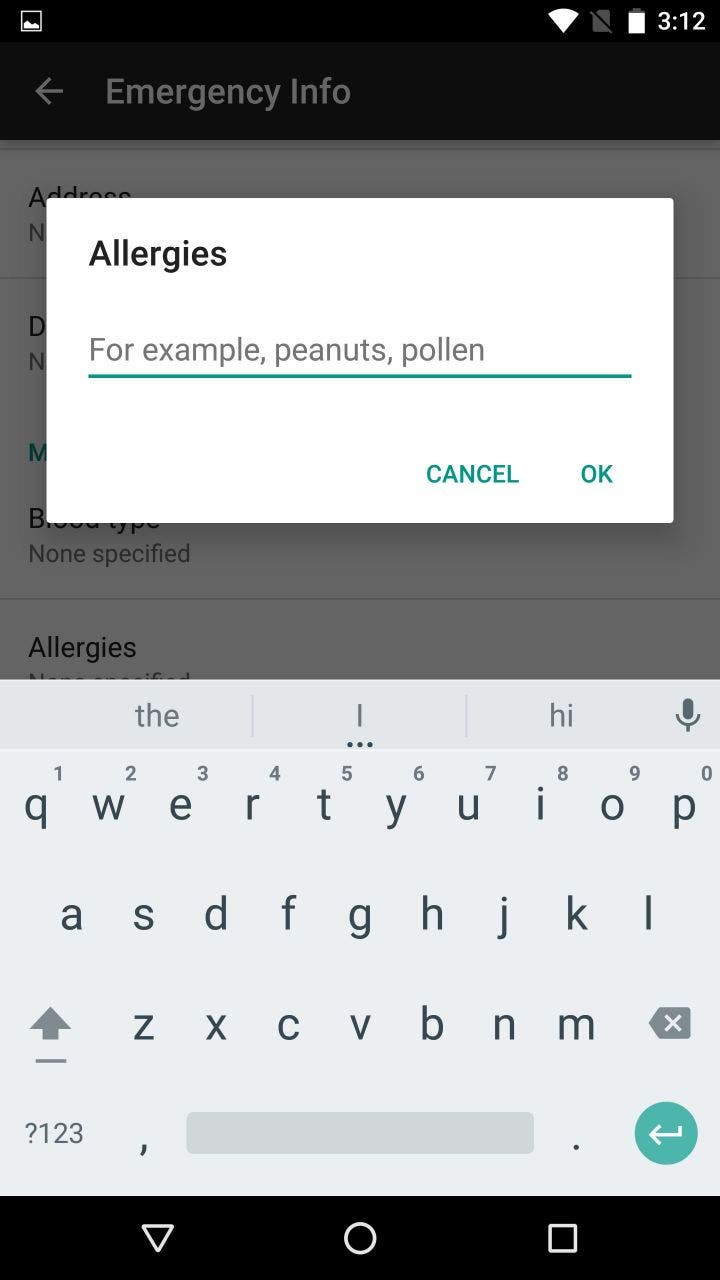Go back using the navigation bar
Viewport: 720px width, 1280px height.
158,1238
